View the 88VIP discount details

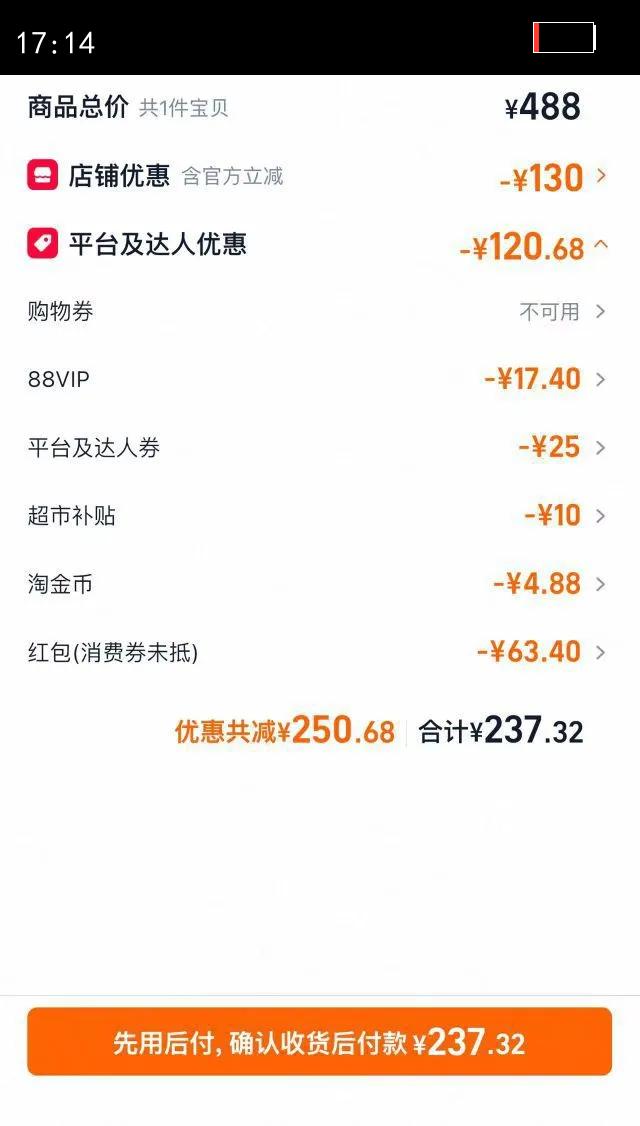coord(600,380)
